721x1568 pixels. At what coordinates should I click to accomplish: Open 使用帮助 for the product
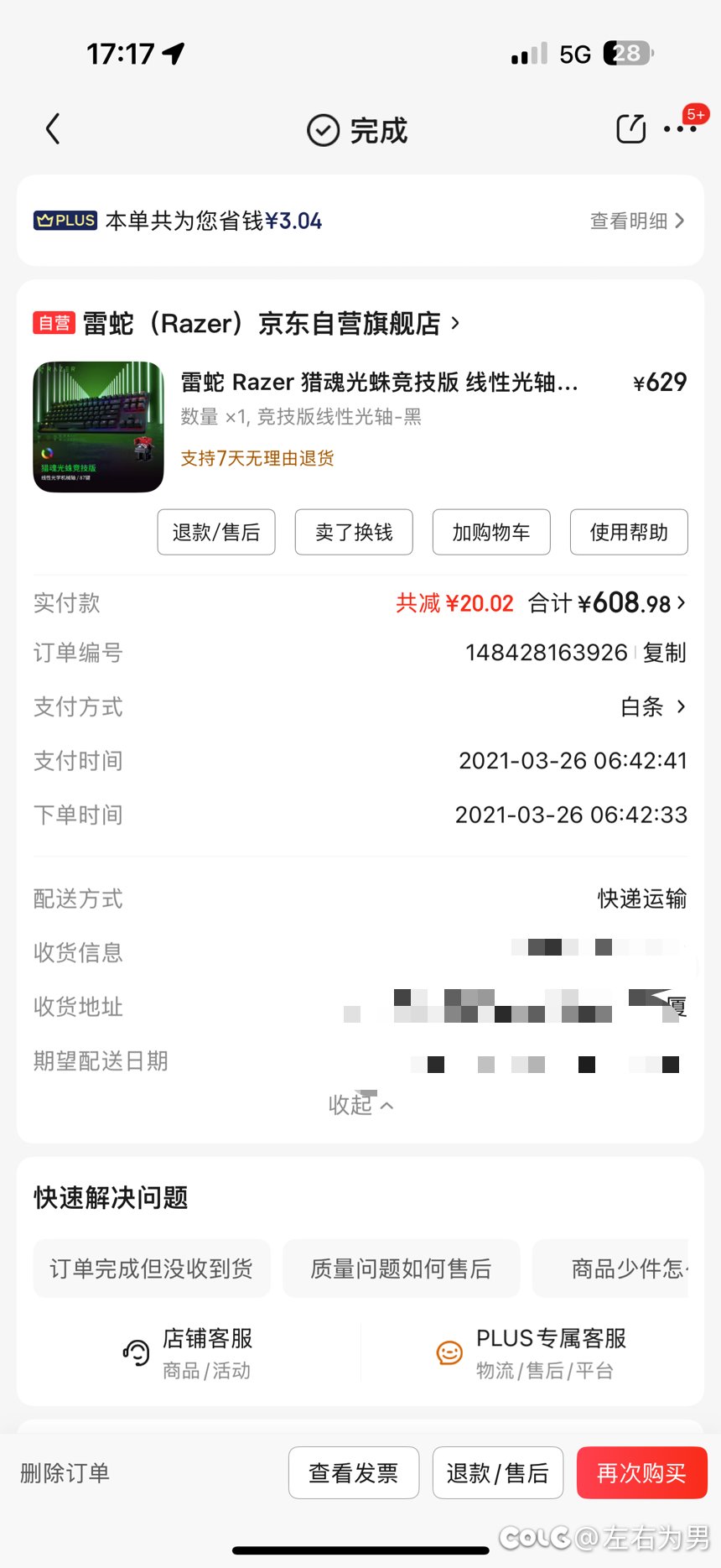(629, 532)
